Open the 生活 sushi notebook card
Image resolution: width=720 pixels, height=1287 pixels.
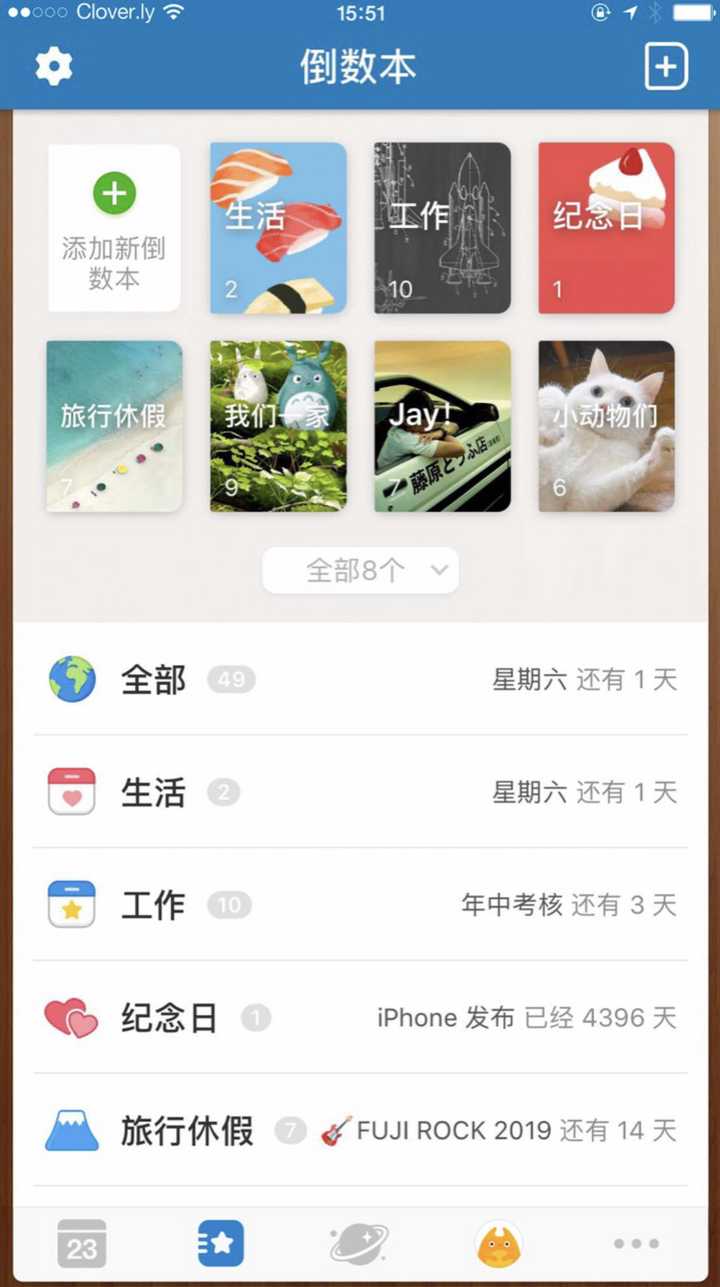point(278,228)
